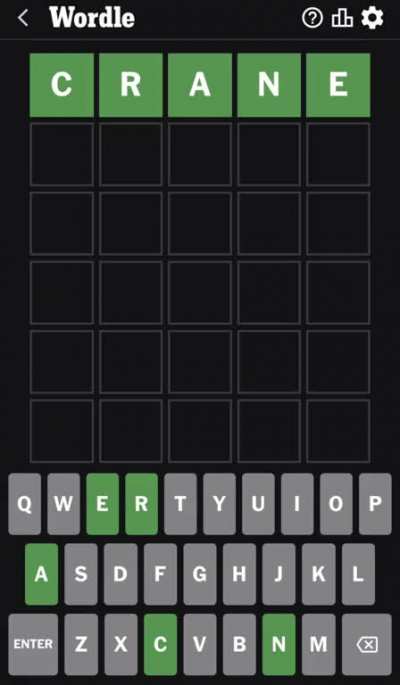
Task: Type the letter Q
Action: tap(24, 504)
